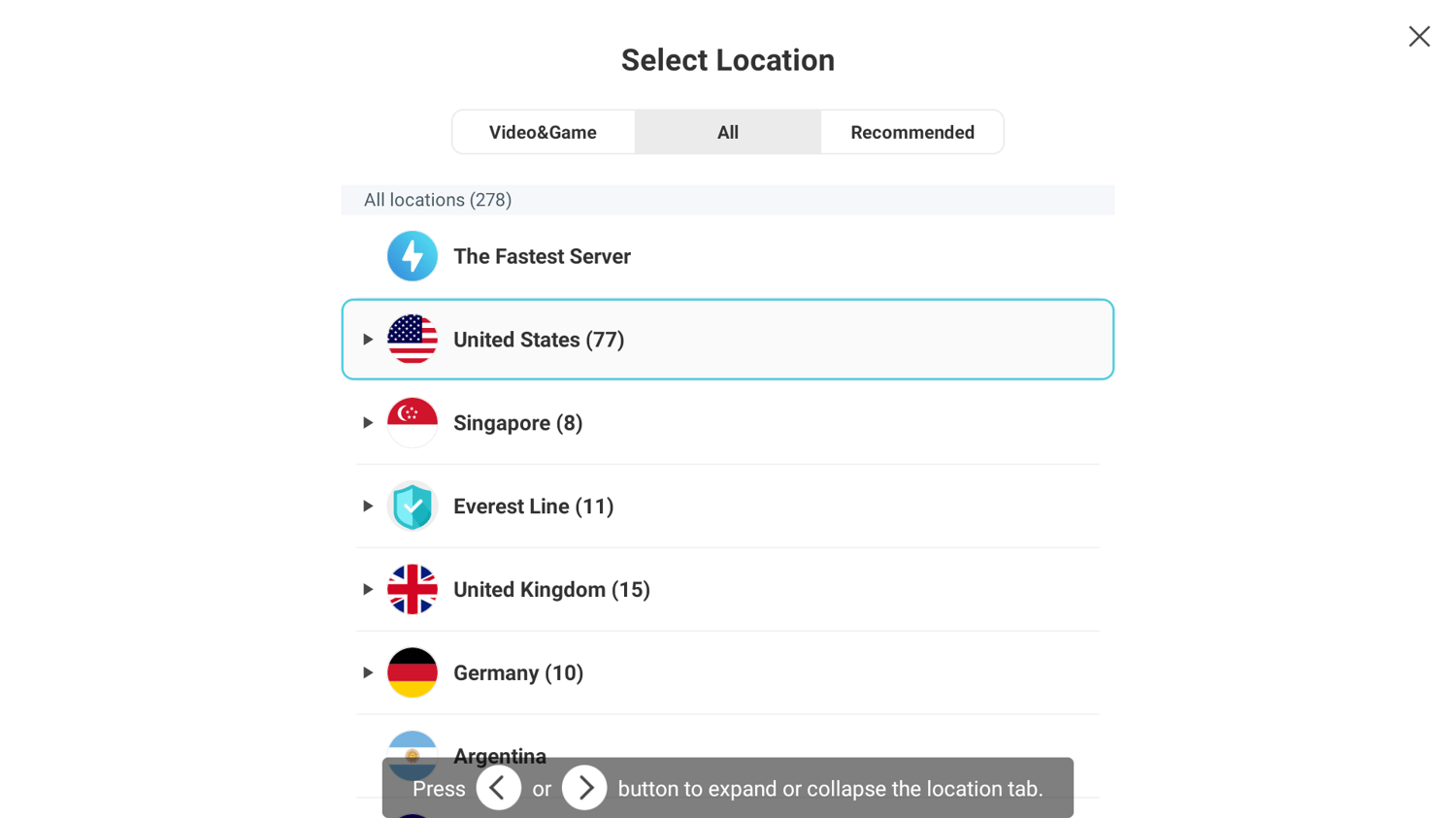Viewport: 1456px width, 818px height.
Task: Expand the Germany (10) locations
Action: [368, 673]
